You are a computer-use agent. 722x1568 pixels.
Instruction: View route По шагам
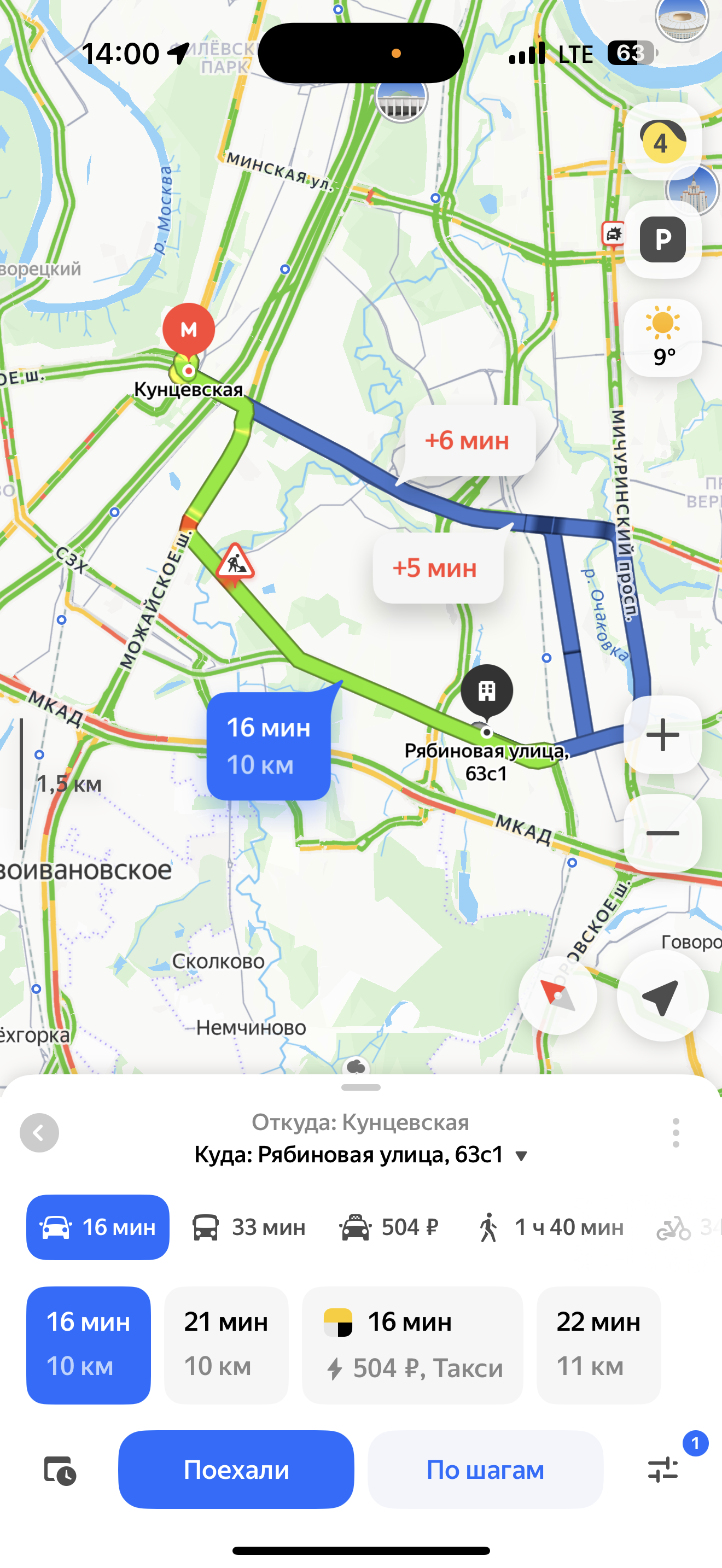(485, 1470)
